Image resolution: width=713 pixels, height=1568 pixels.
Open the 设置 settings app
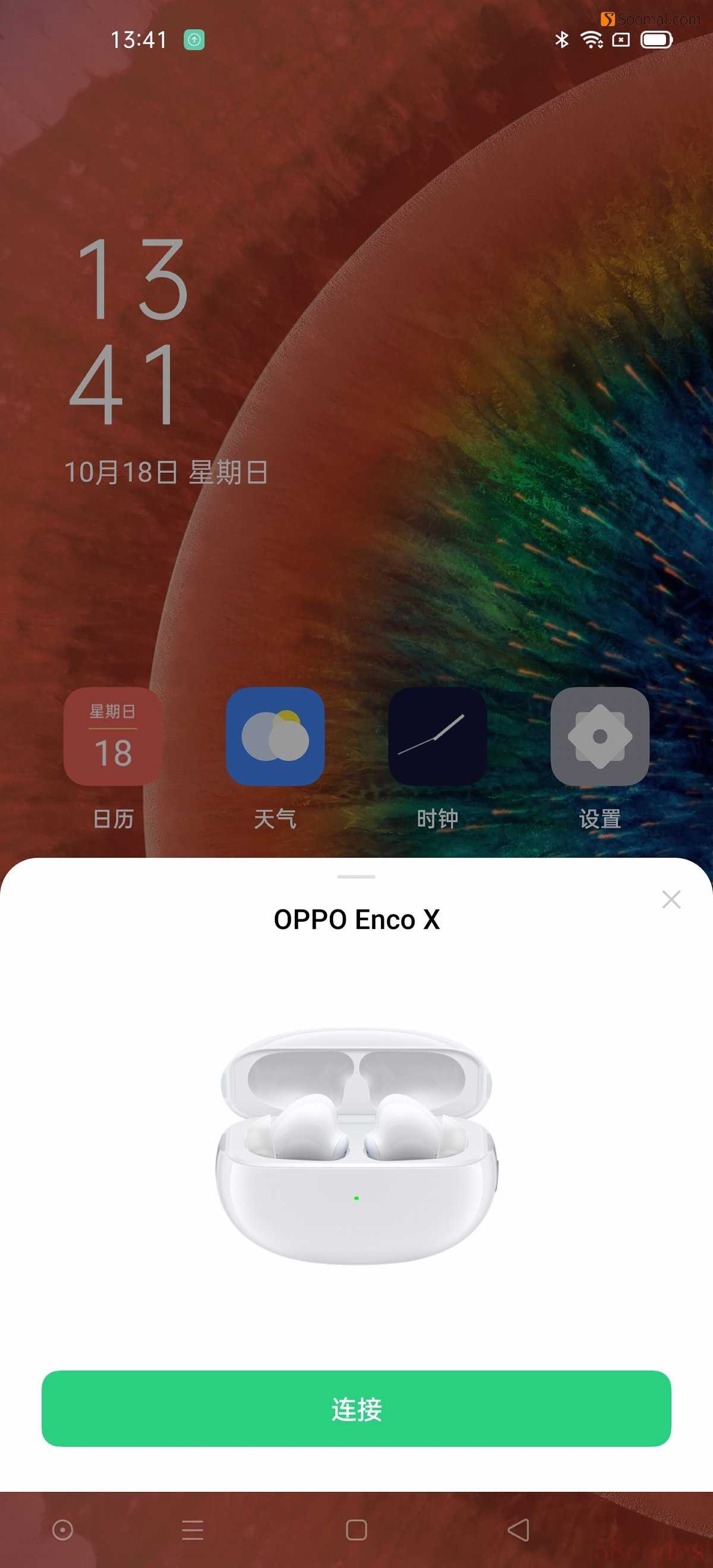point(600,736)
